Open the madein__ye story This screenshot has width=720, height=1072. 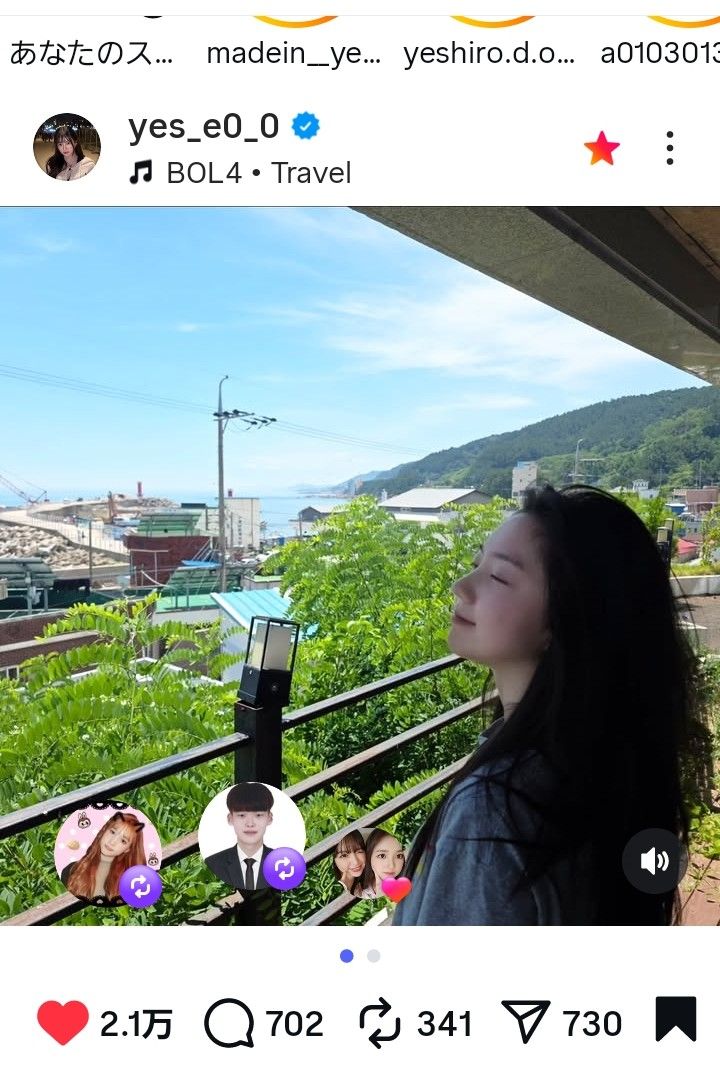click(x=293, y=55)
